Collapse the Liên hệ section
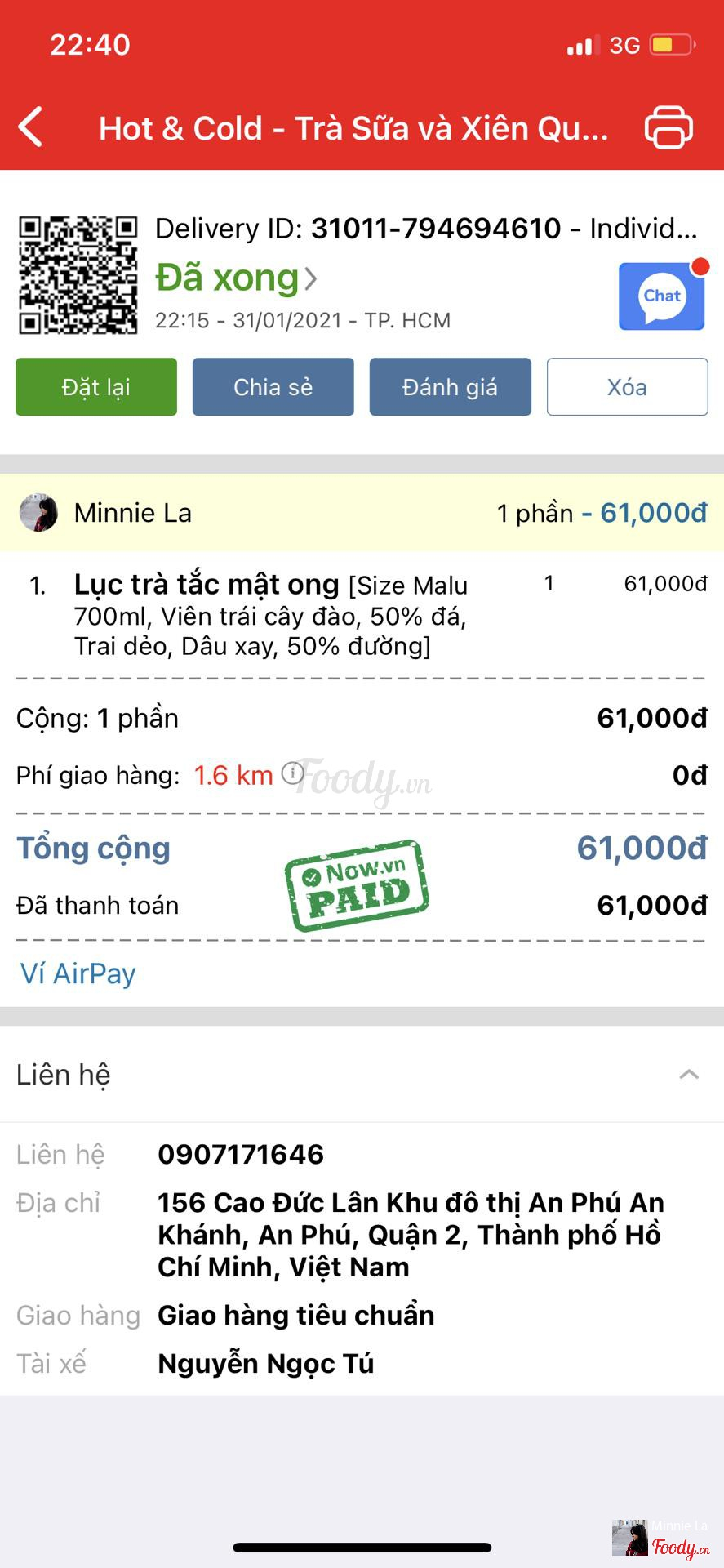Image resolution: width=724 pixels, height=1568 pixels. click(x=689, y=1075)
